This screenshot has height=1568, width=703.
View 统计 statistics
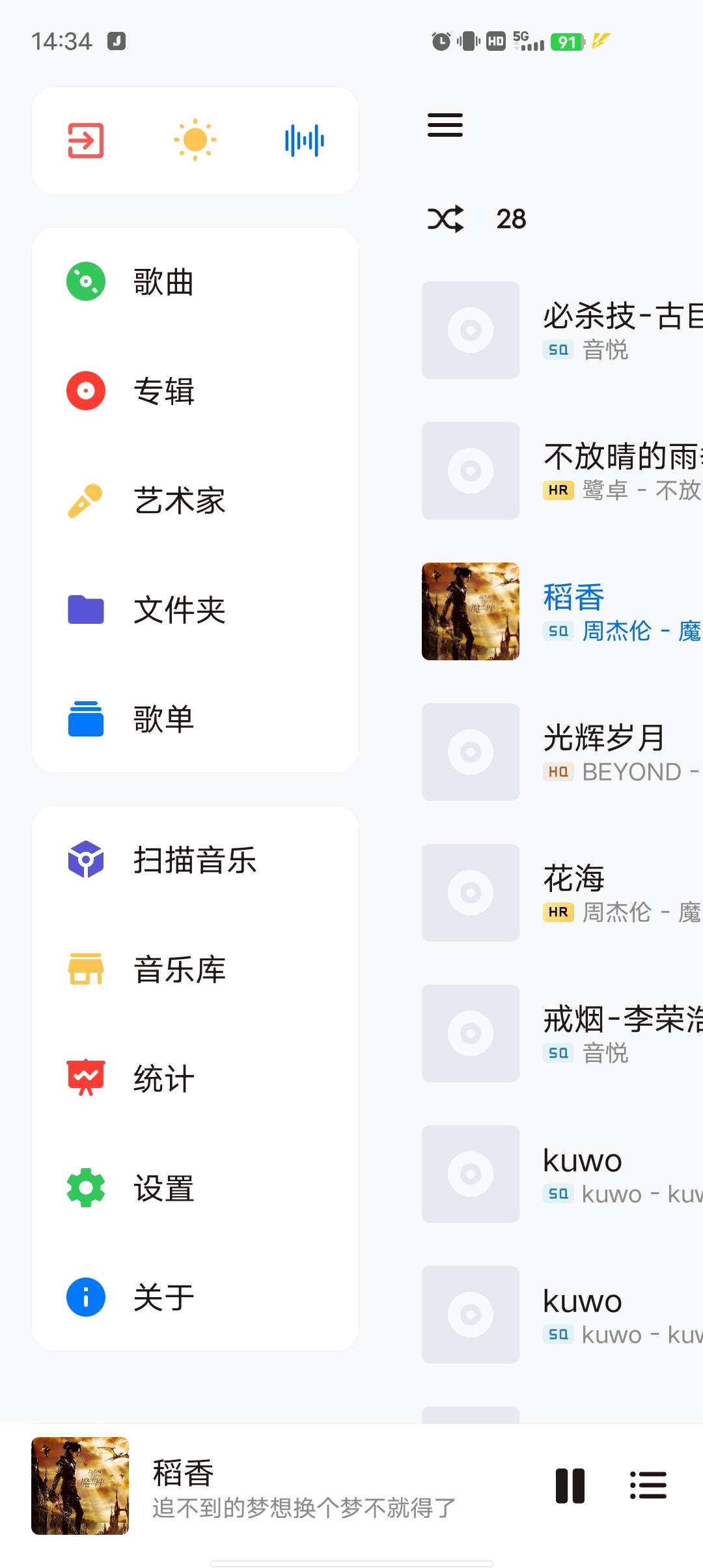pos(163,1079)
